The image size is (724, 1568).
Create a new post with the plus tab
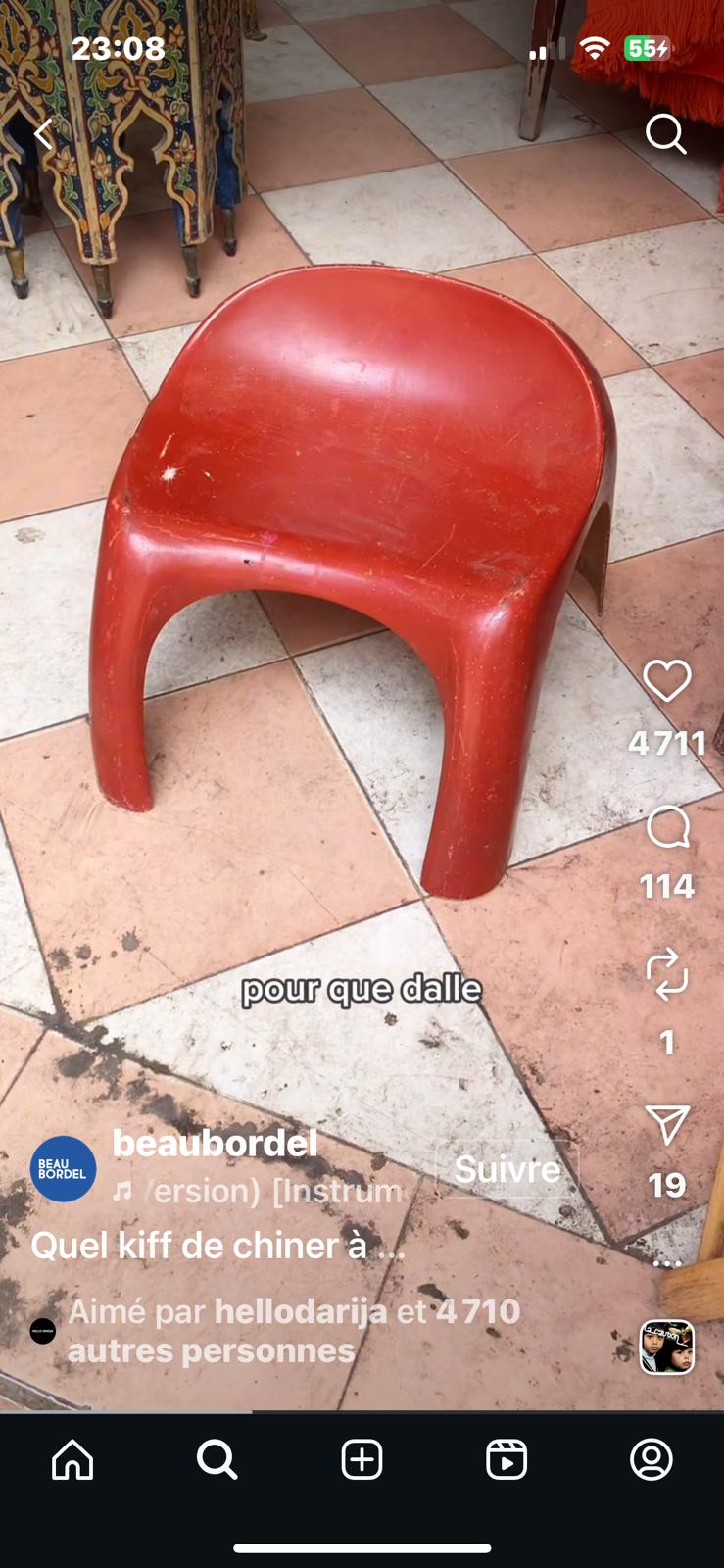pyautogui.click(x=362, y=1459)
